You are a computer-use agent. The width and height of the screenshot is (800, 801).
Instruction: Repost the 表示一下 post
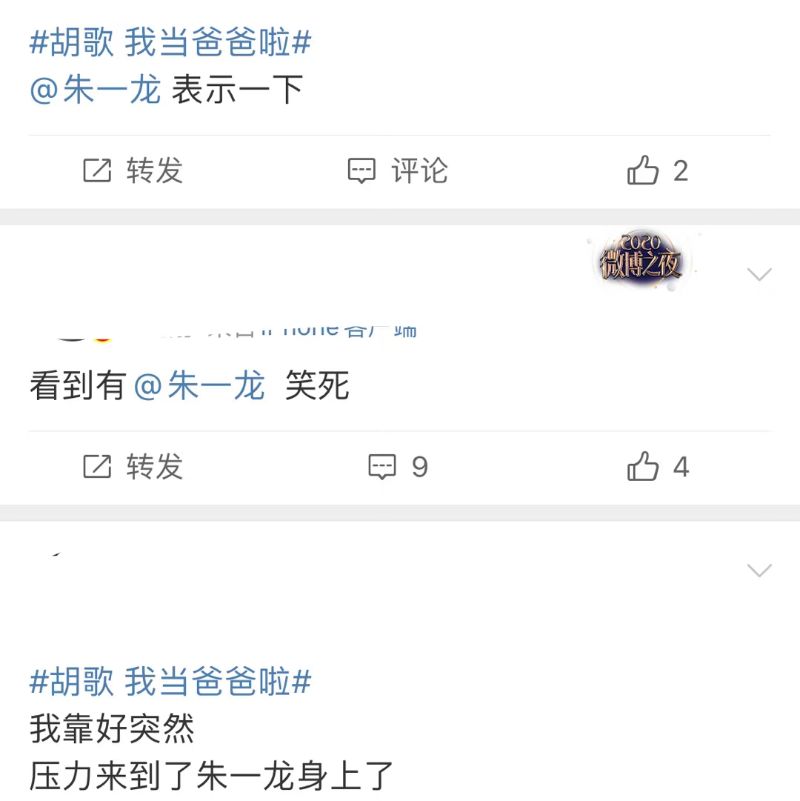tap(133, 171)
